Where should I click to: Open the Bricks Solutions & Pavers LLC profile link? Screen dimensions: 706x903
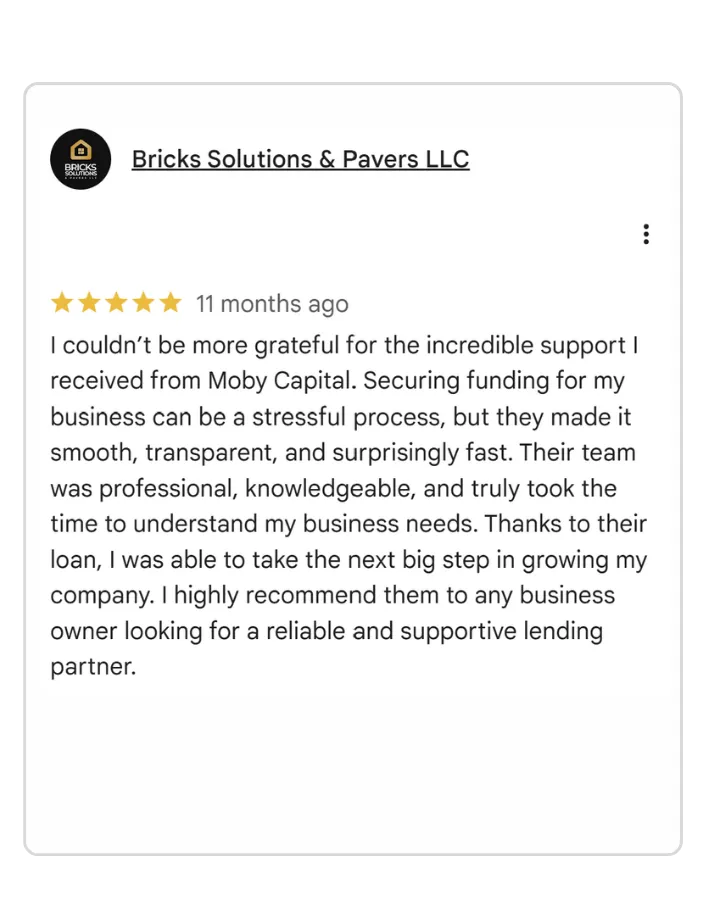pos(300,159)
